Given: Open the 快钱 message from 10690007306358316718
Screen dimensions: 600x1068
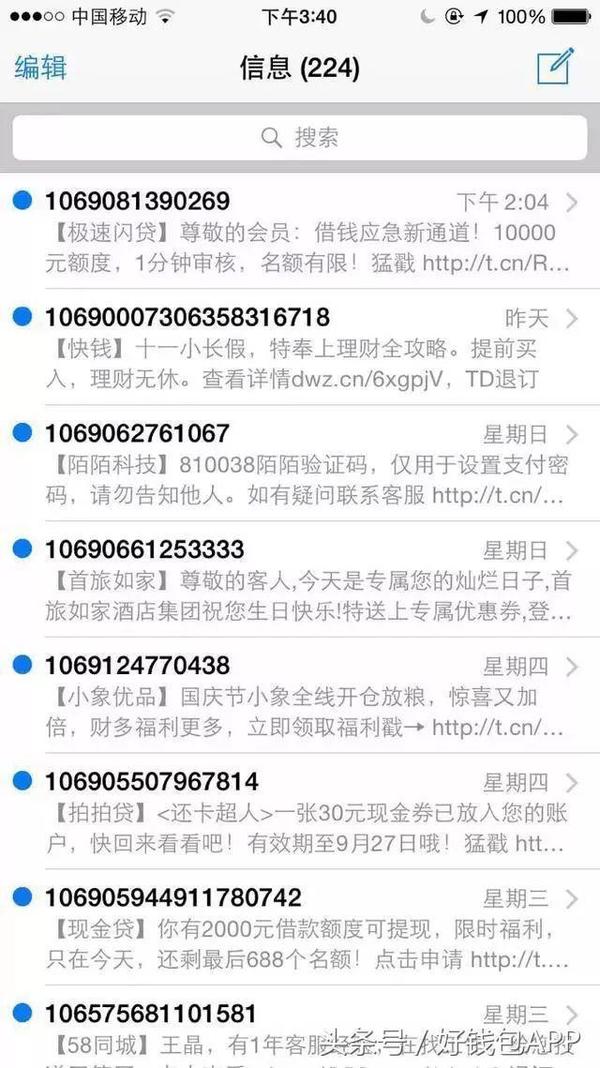Looking at the screenshot, I should [300, 348].
